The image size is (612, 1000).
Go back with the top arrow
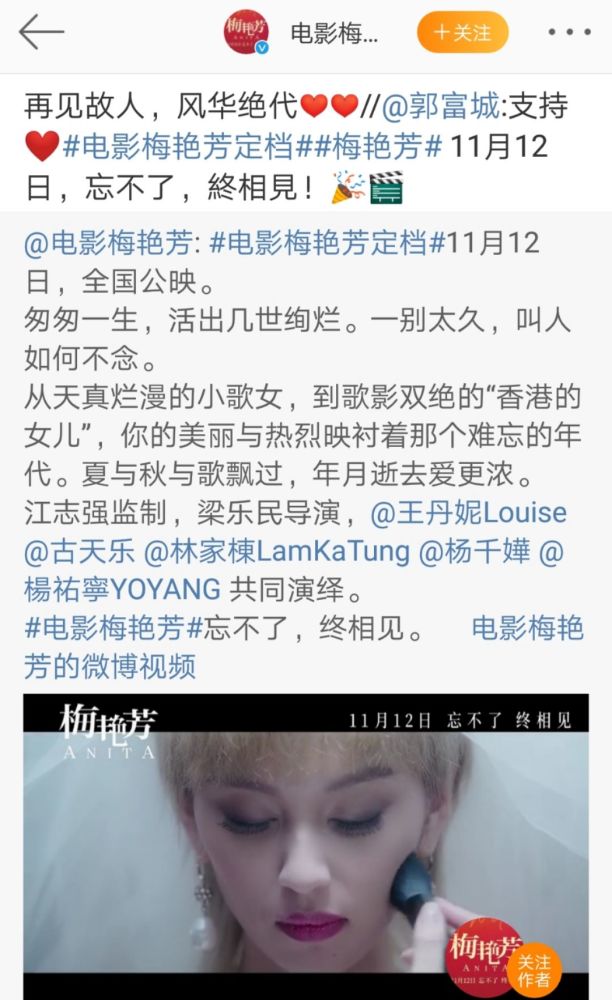pyautogui.click(x=41, y=32)
